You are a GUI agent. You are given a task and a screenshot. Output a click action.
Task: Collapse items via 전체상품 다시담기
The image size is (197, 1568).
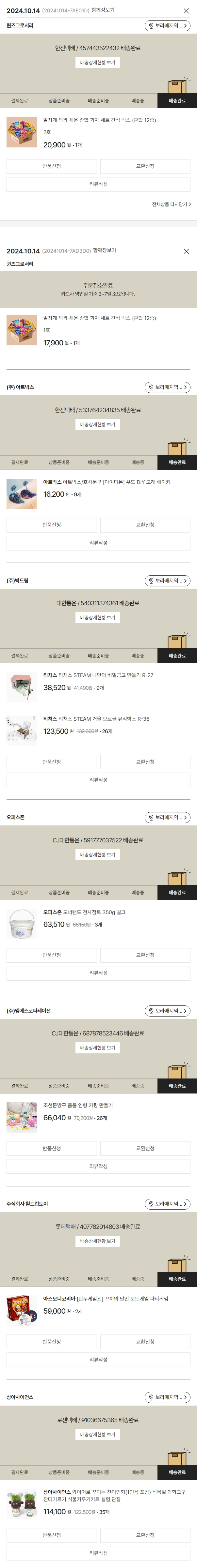(x=171, y=204)
